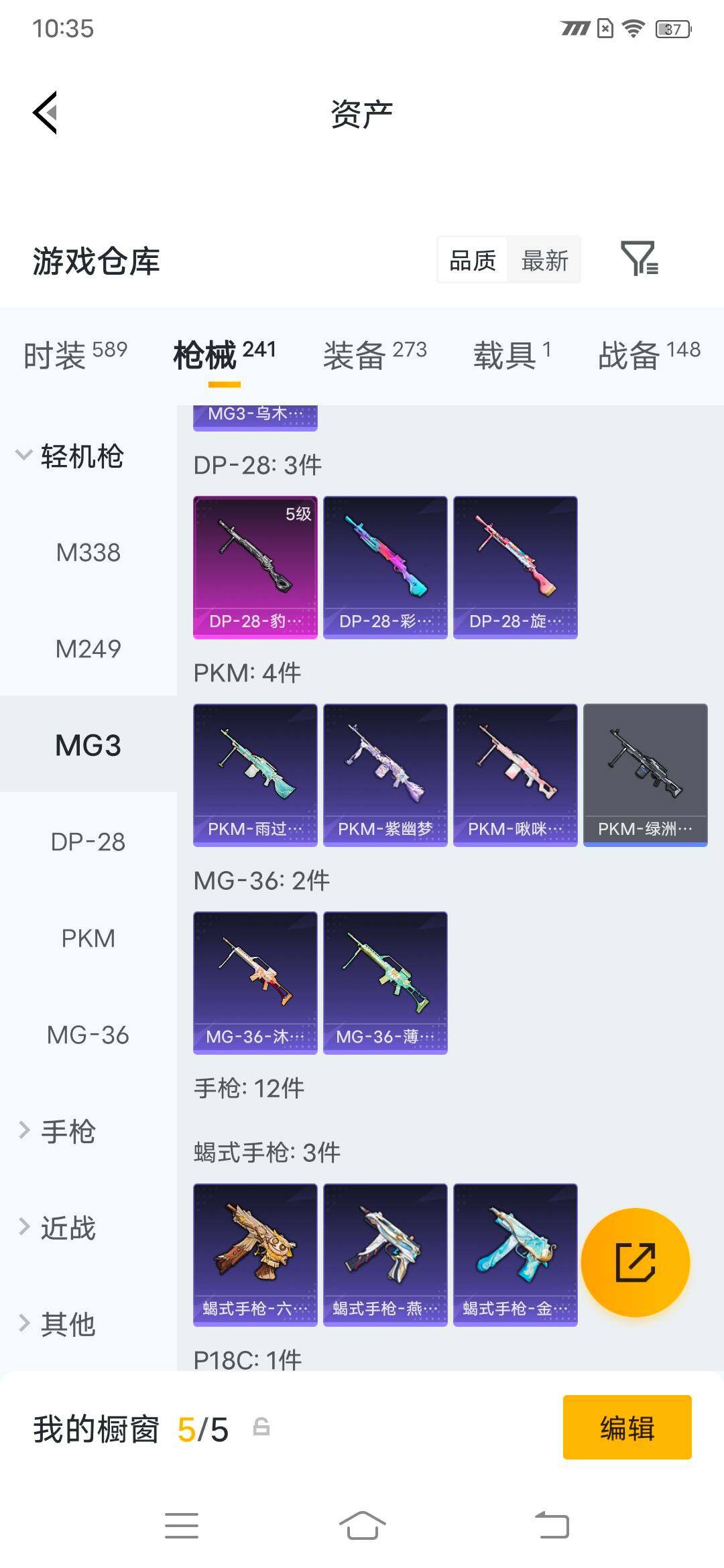Sort the warehouse by 品质
The height and width of the screenshot is (1568, 724).
pos(473,260)
